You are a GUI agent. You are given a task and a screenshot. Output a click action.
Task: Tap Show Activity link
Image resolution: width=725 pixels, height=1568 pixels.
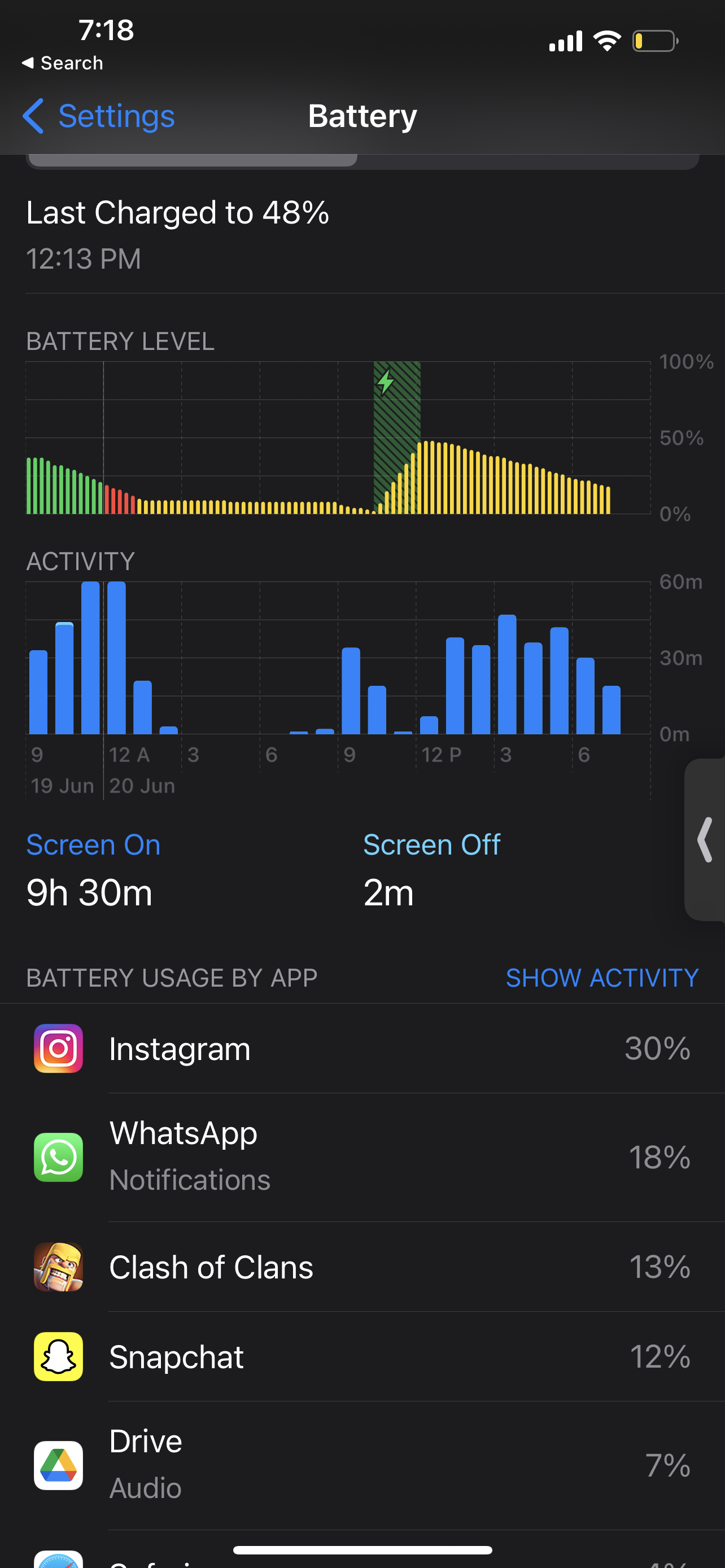coord(601,978)
